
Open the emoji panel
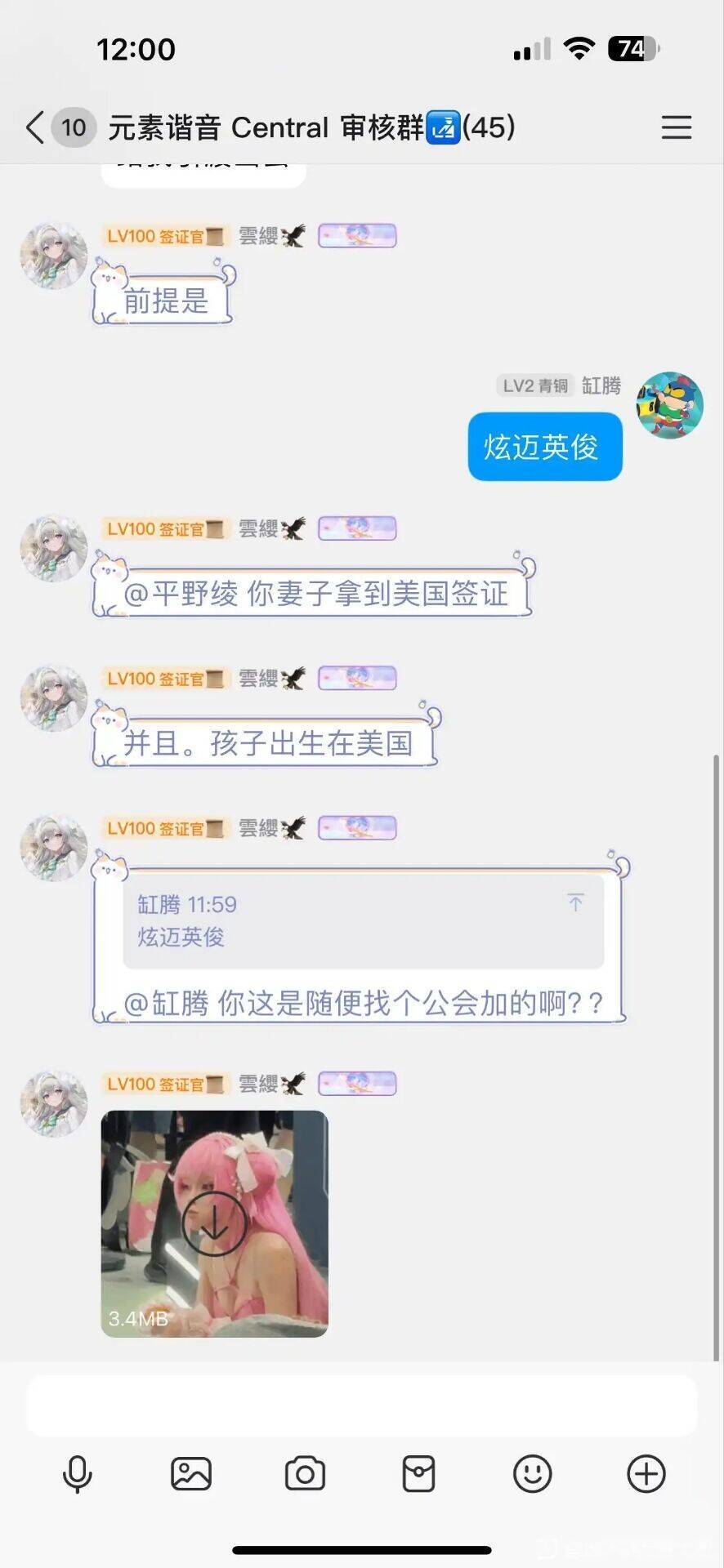532,1474
